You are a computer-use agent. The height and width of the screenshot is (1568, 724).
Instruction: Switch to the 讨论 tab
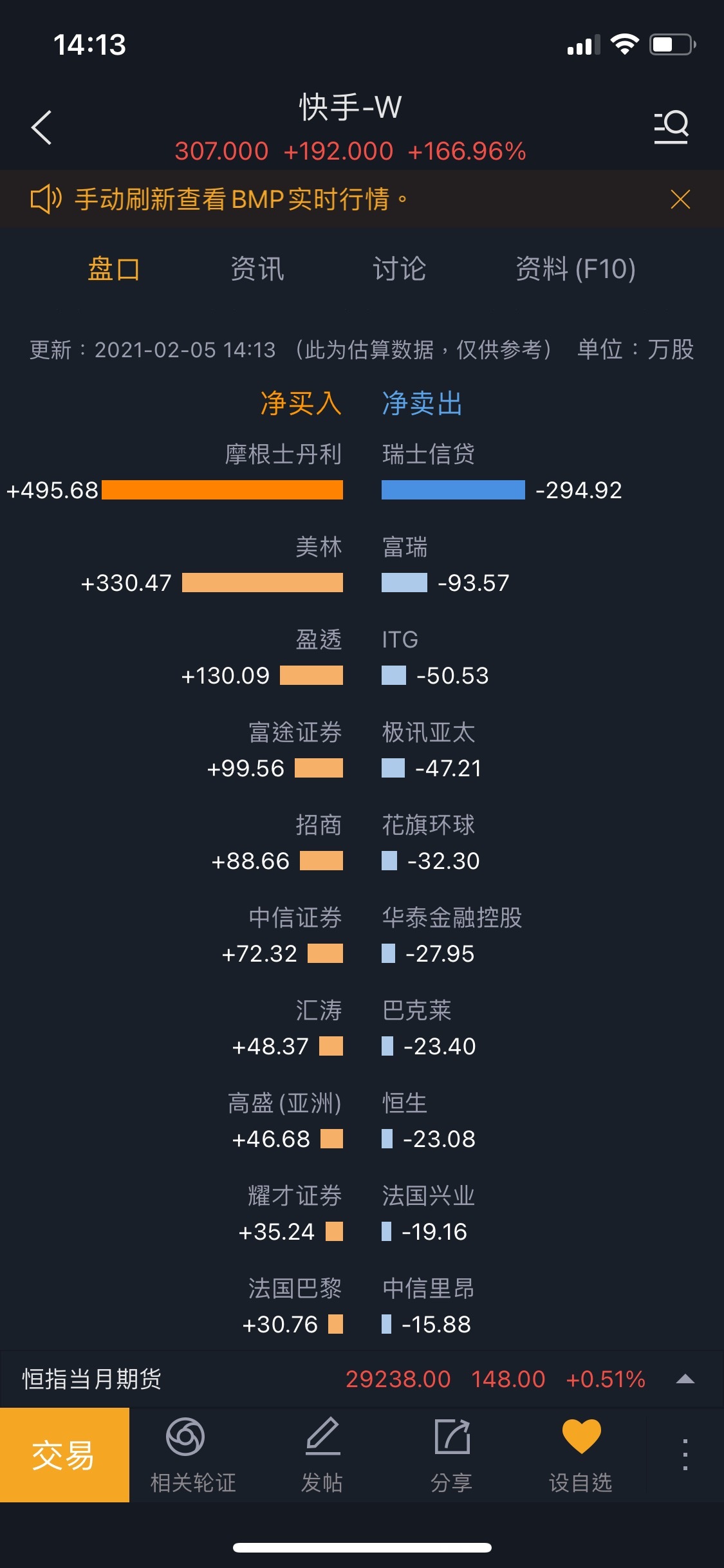pyautogui.click(x=399, y=269)
